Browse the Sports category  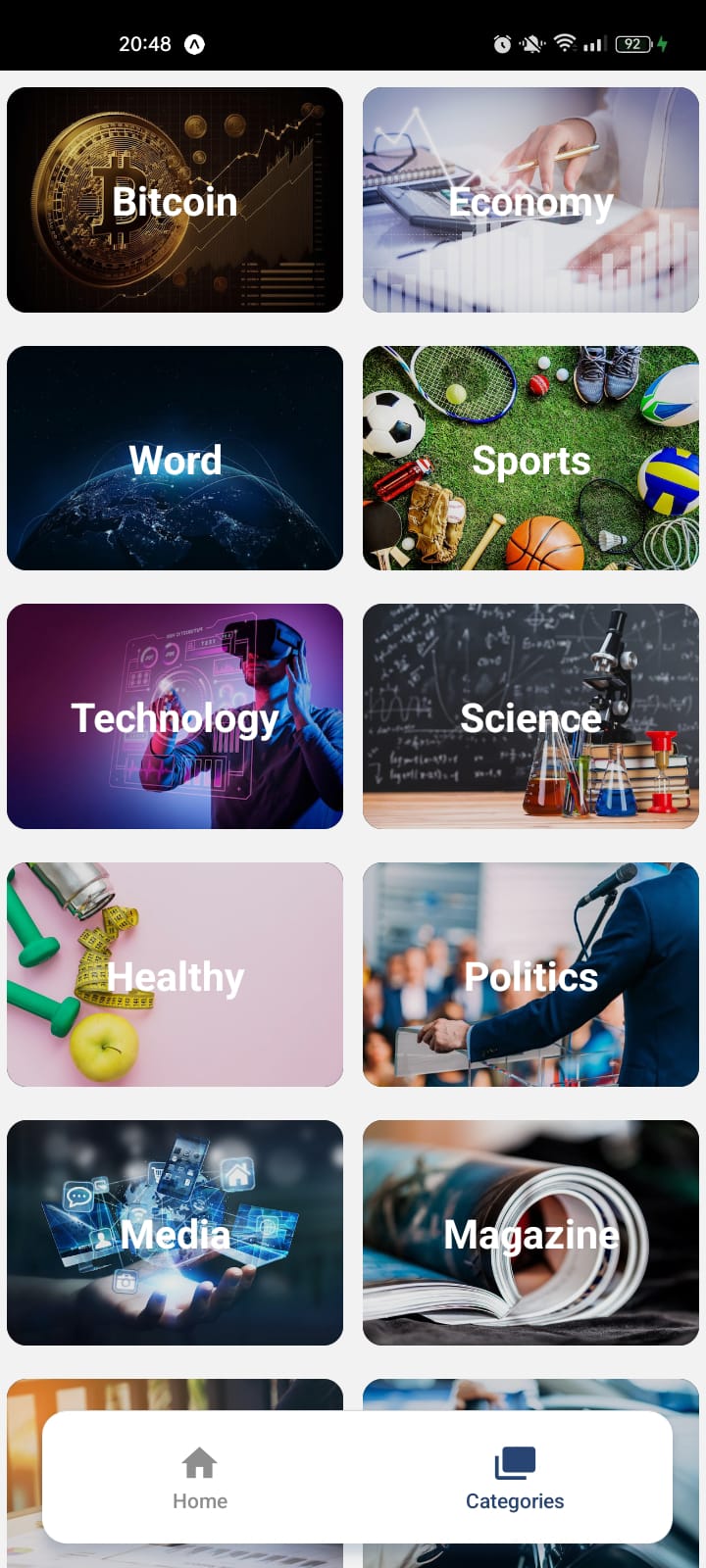tap(530, 458)
